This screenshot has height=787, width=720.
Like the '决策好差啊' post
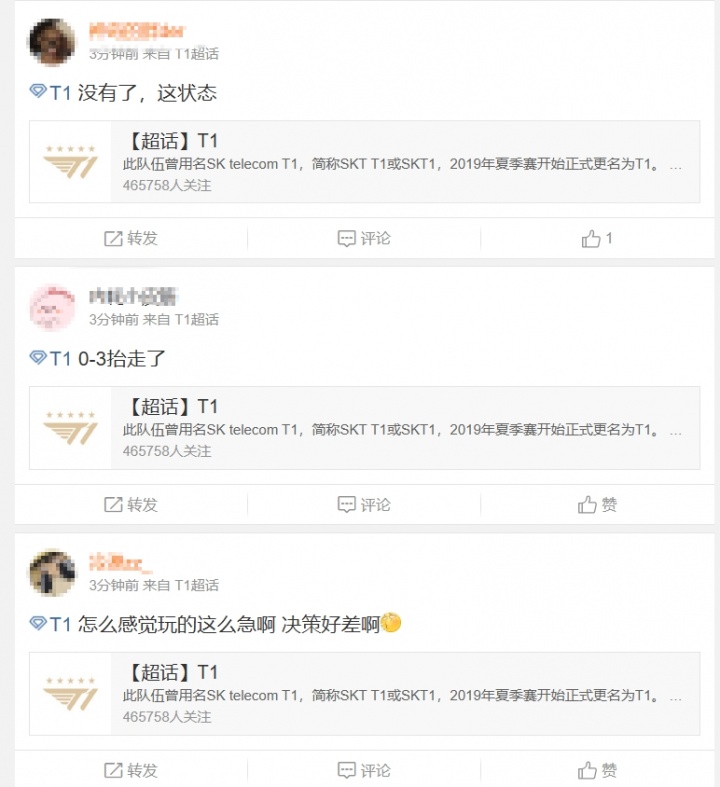click(x=597, y=771)
